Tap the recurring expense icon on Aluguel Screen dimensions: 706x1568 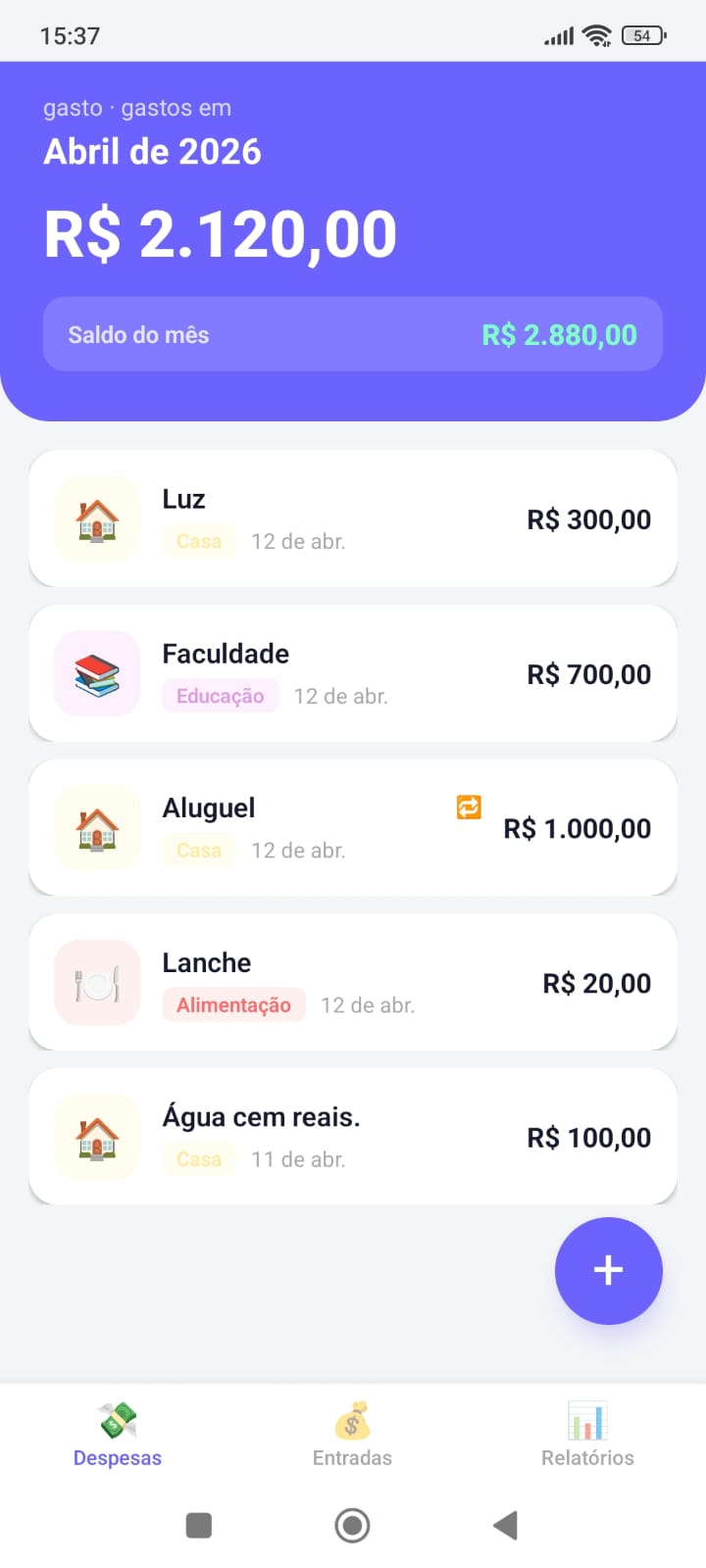point(469,807)
